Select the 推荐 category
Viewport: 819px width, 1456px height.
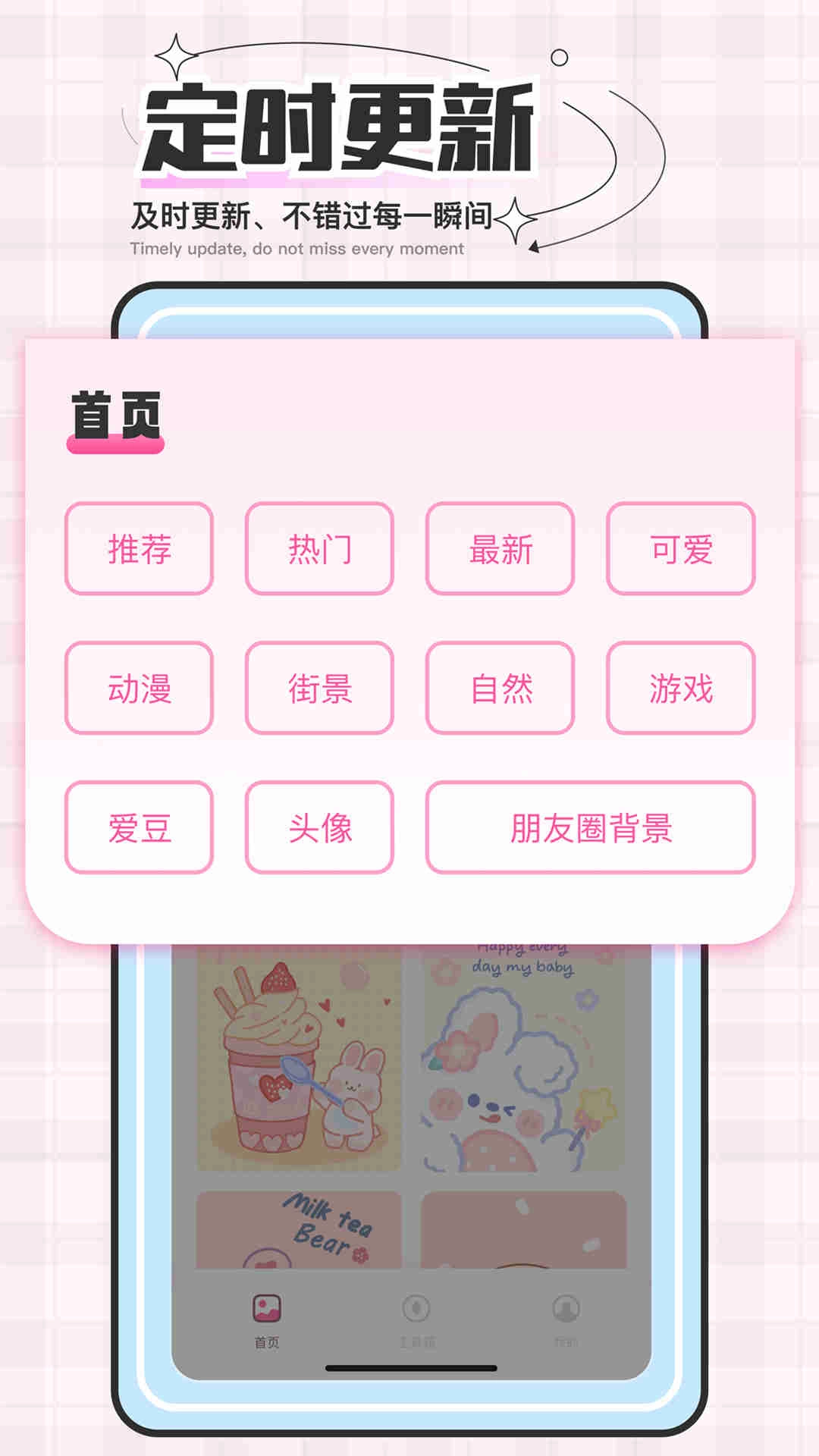[138, 550]
